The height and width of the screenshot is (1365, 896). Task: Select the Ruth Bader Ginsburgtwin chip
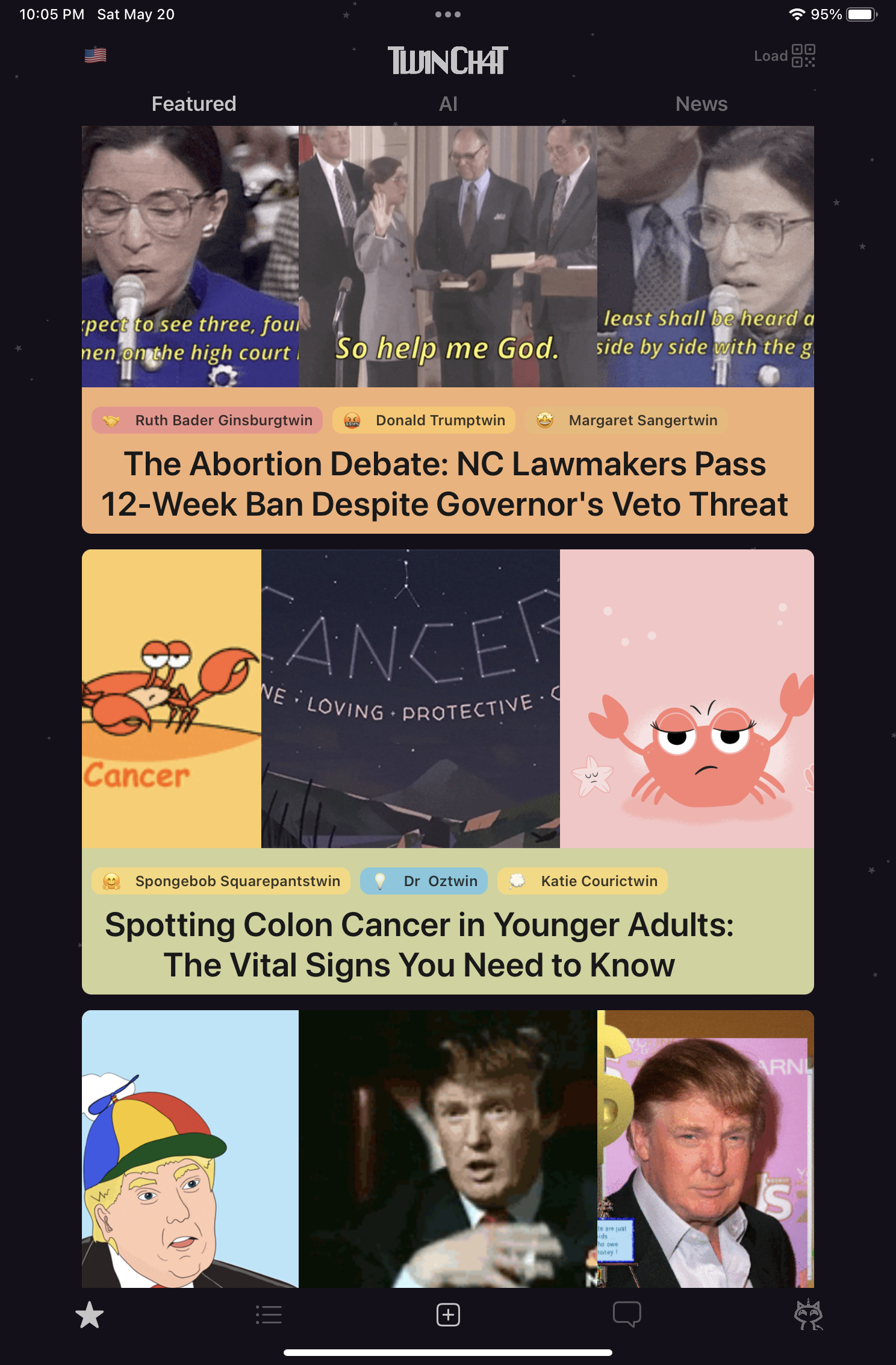pyautogui.click(x=207, y=420)
